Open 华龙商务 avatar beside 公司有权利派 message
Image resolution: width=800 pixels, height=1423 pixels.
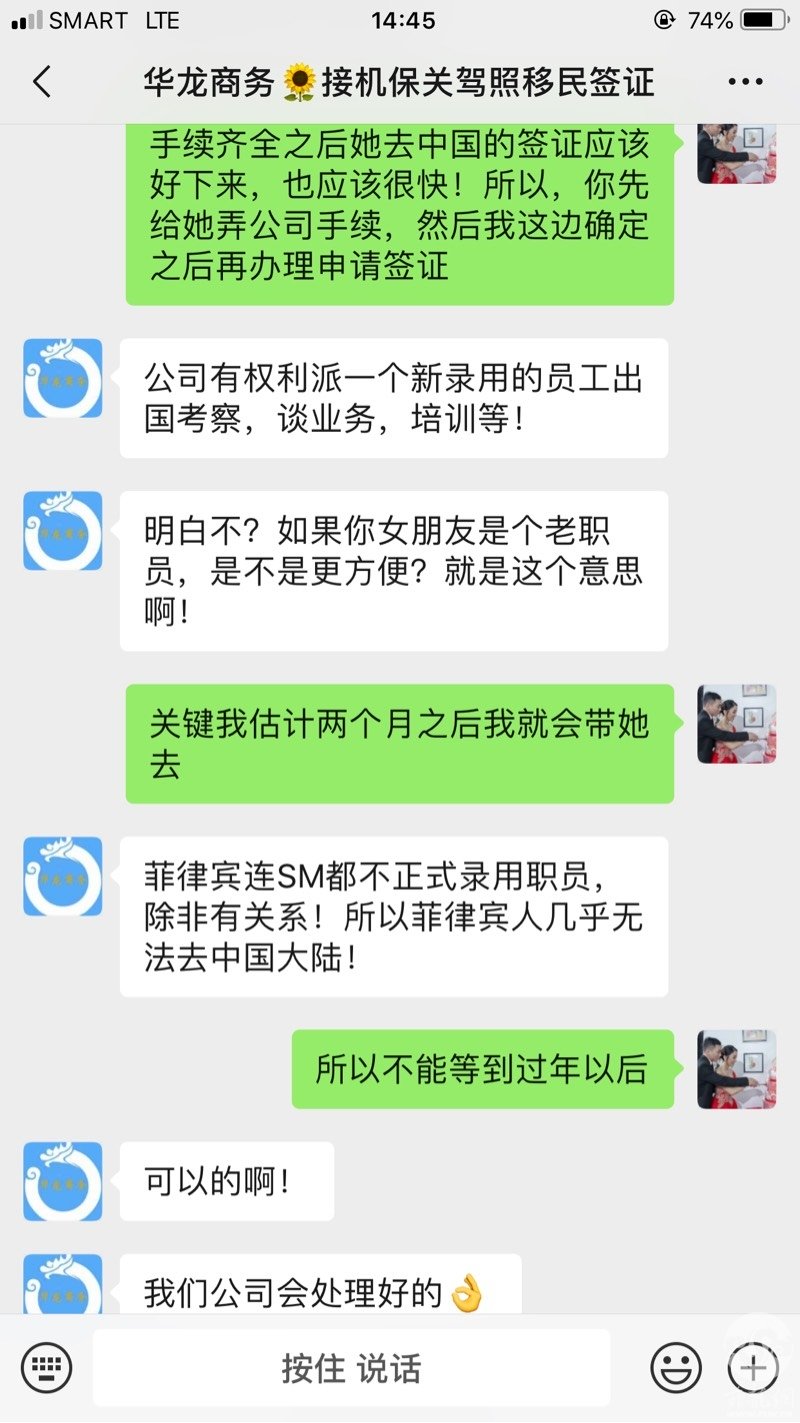(x=63, y=378)
